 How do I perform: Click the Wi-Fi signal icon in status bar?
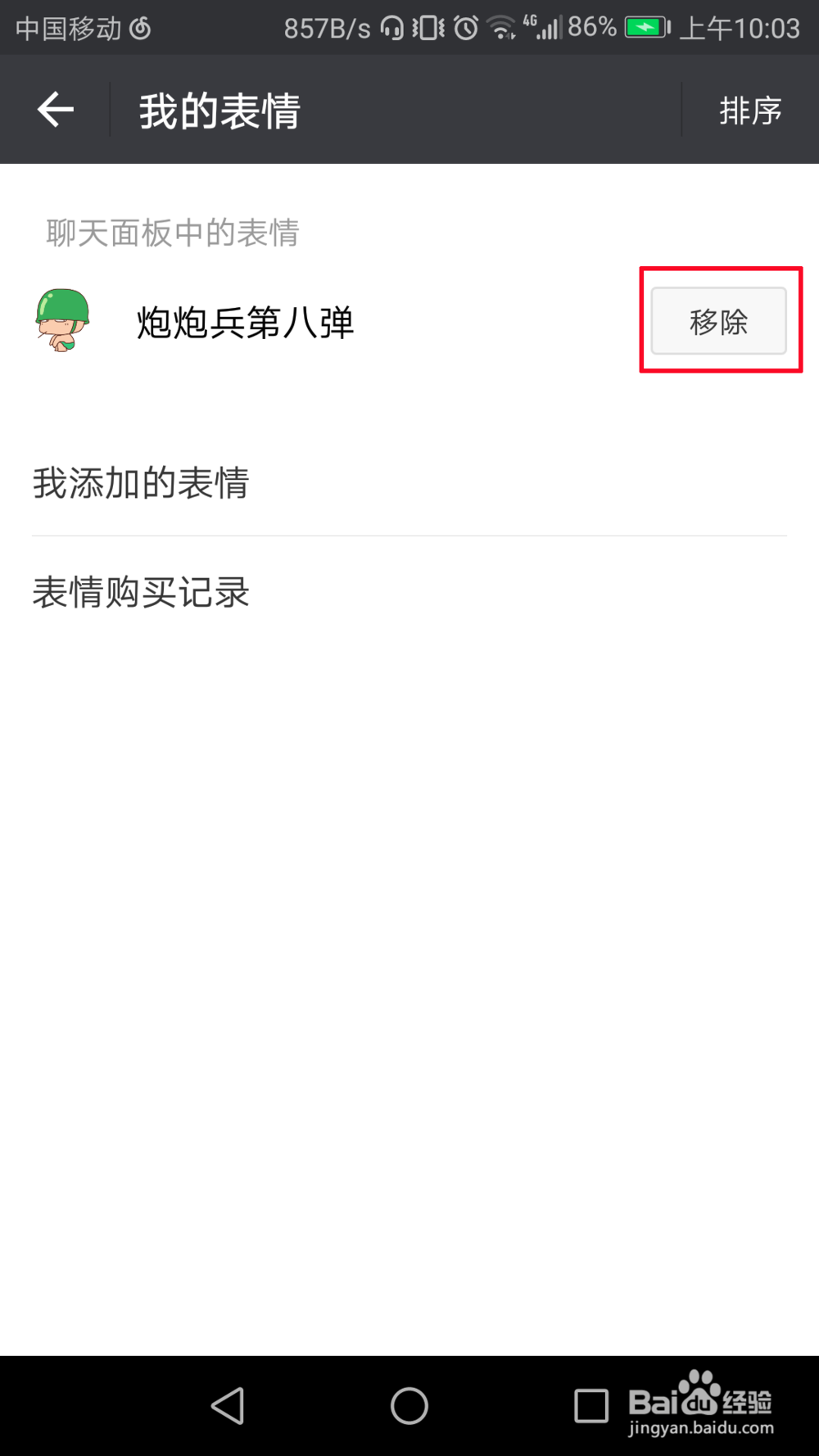click(x=503, y=26)
